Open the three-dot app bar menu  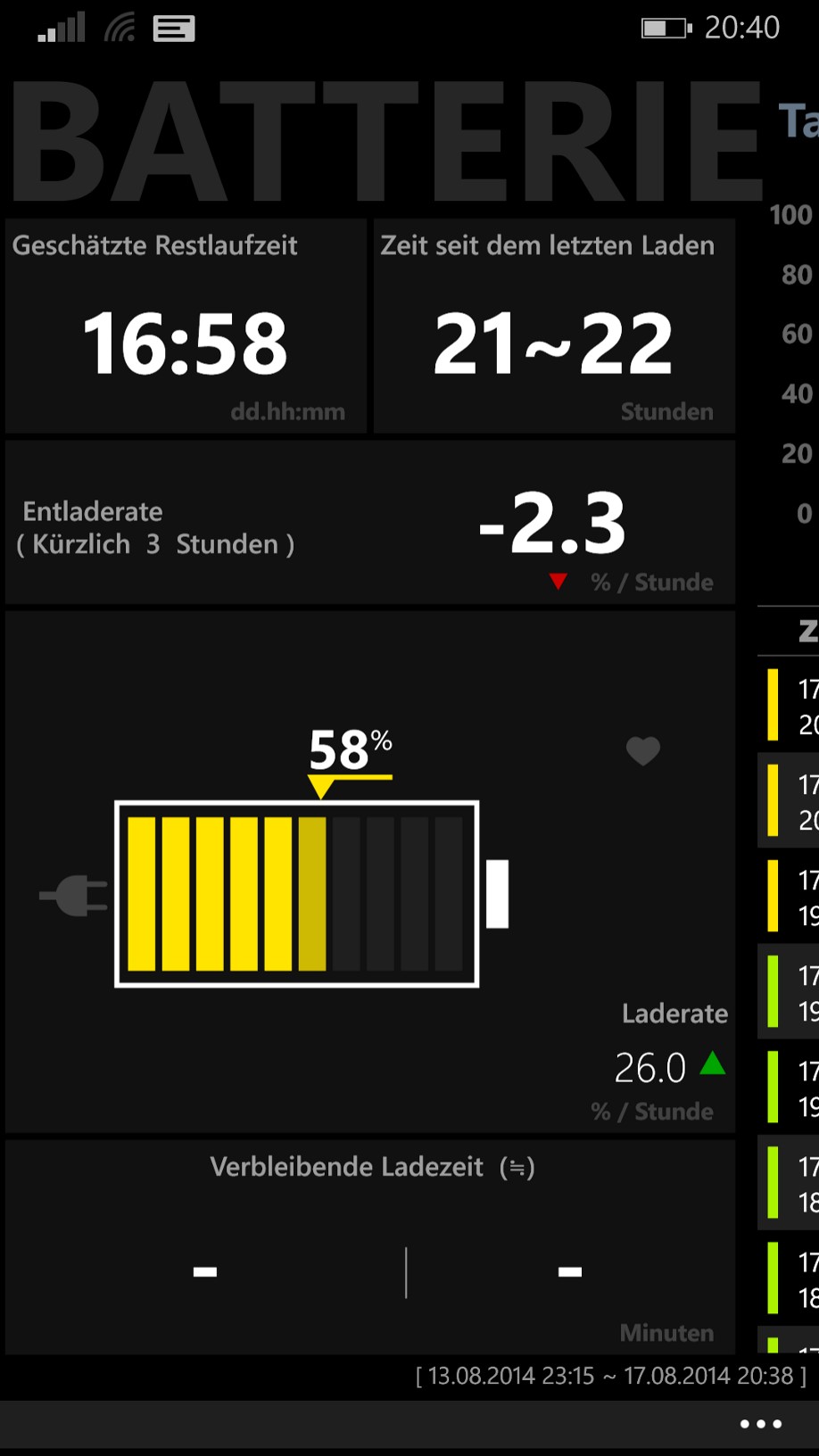761,1424
